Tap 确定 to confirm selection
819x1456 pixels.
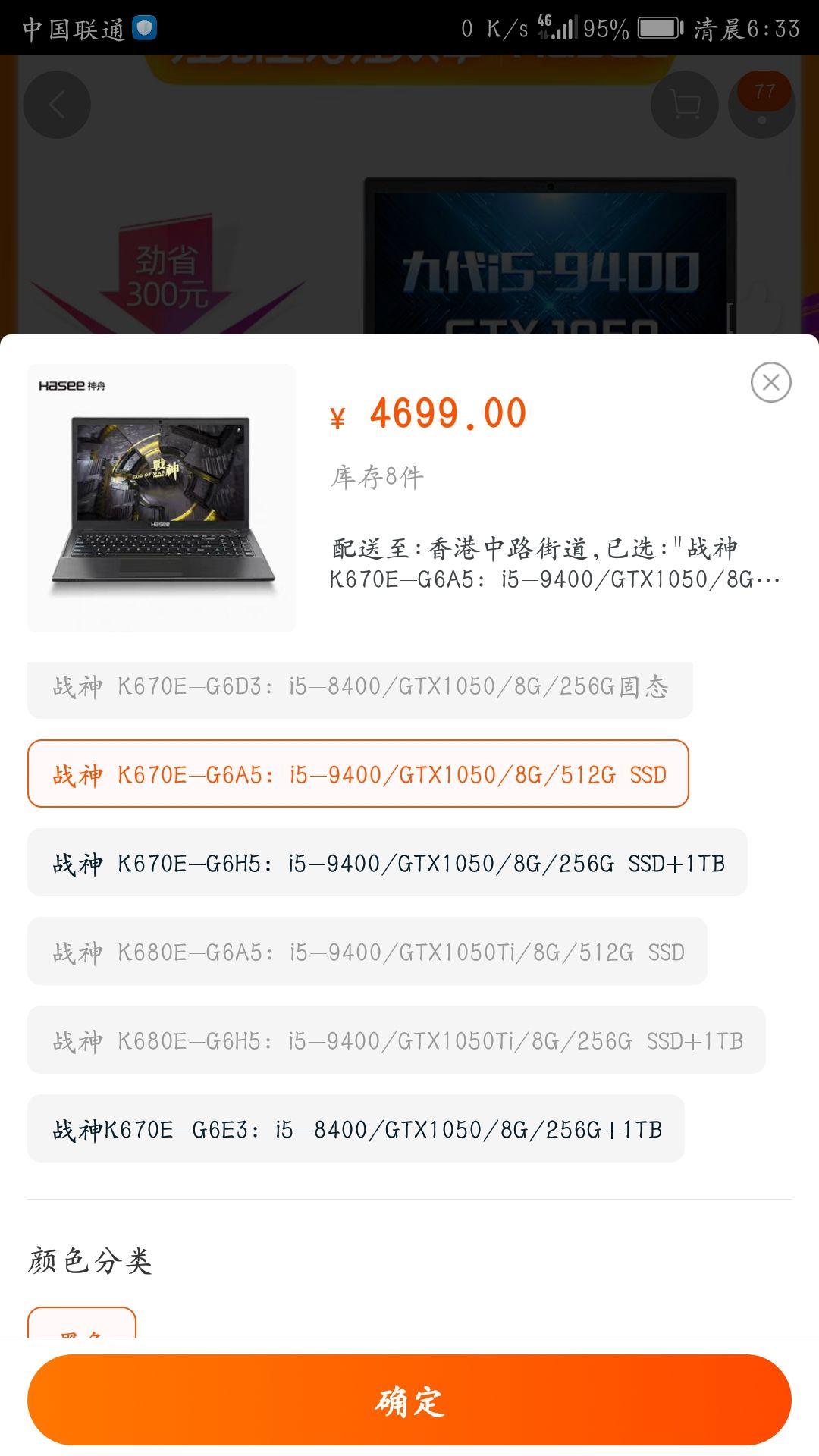(x=409, y=1400)
